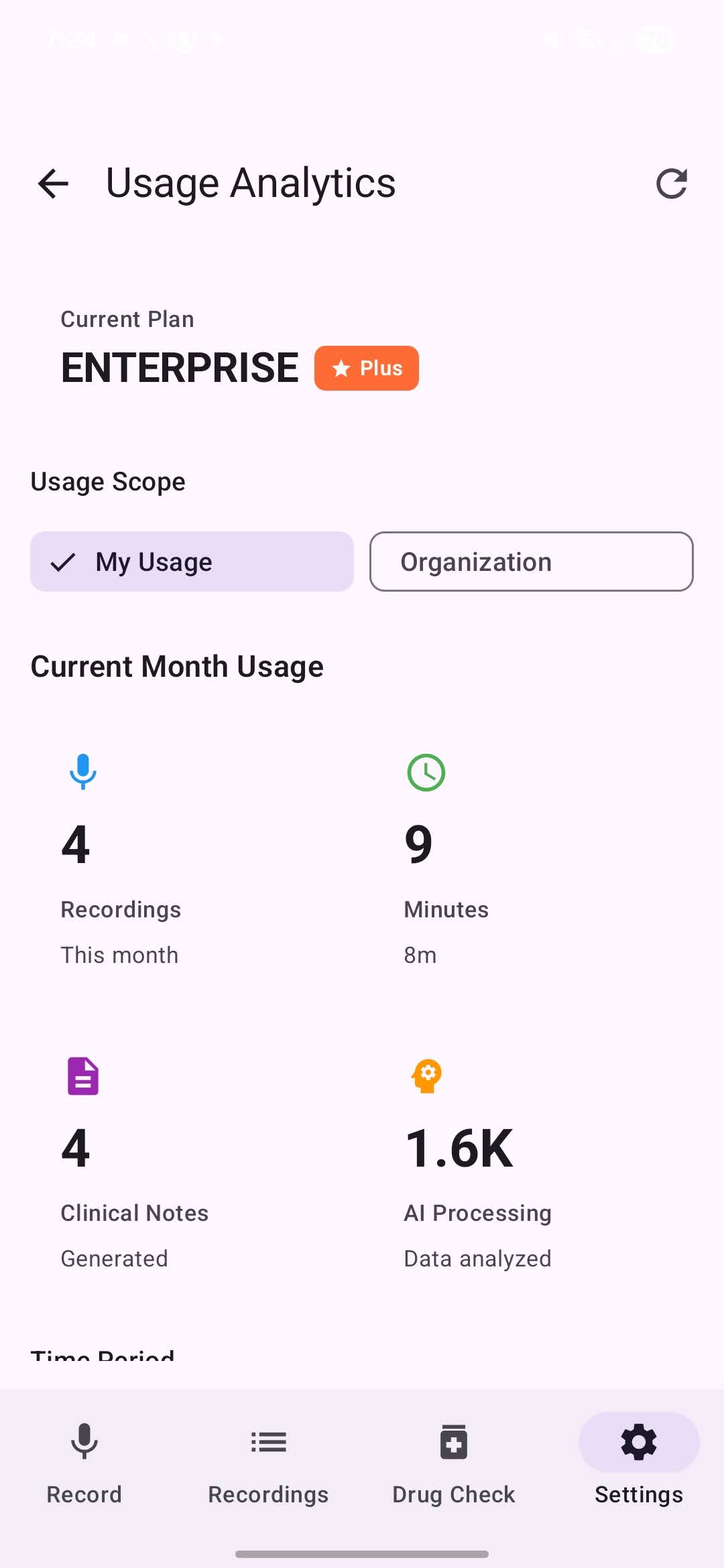The height and width of the screenshot is (1568, 724).
Task: Tap the purple document icon on Clinical Notes
Action: pos(82,1075)
